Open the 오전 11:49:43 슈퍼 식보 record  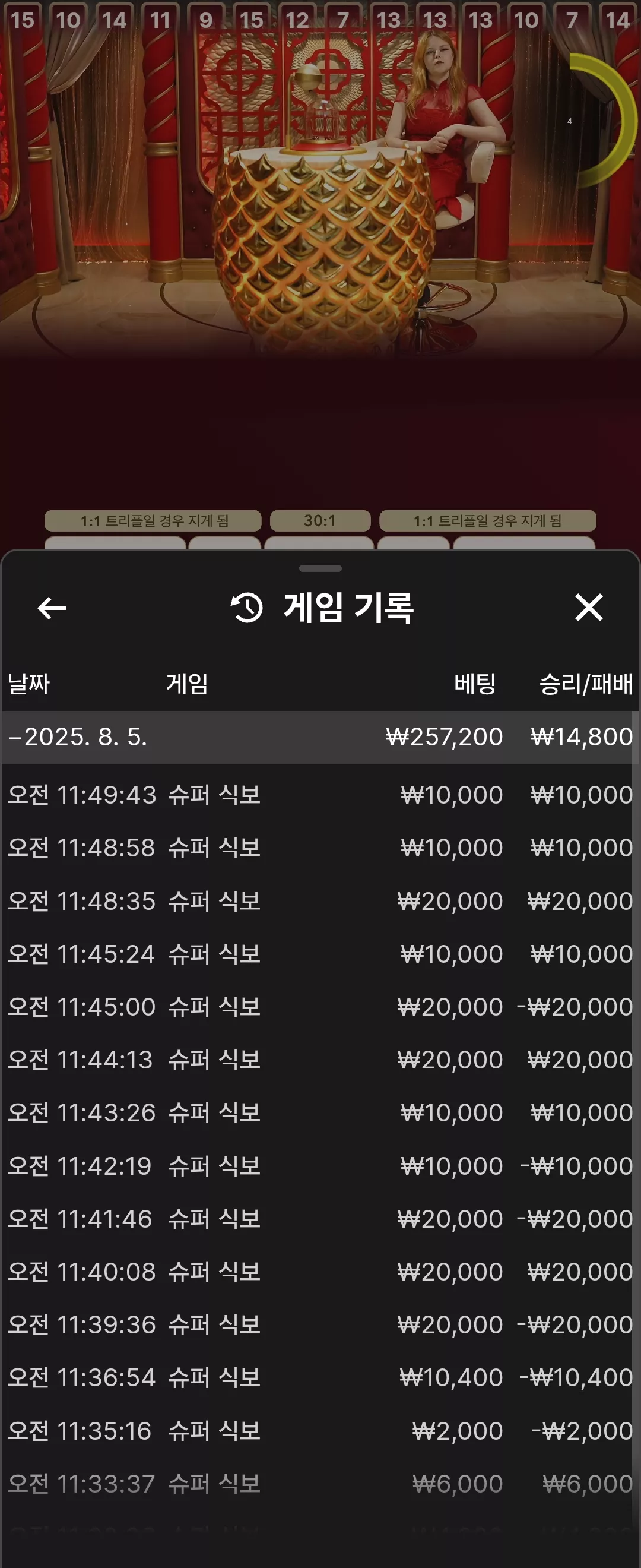click(x=320, y=795)
